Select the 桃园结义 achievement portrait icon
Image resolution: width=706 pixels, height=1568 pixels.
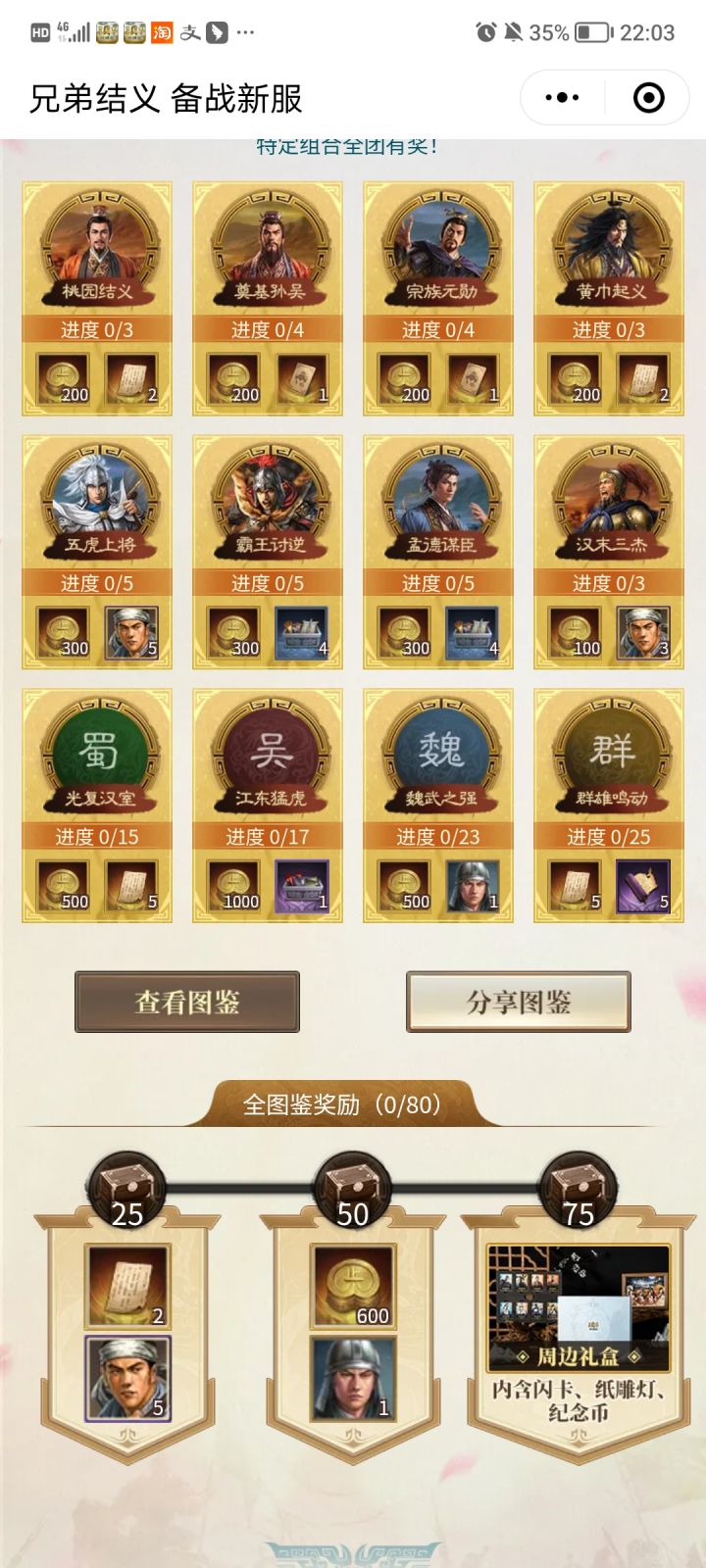pyautogui.click(x=95, y=245)
